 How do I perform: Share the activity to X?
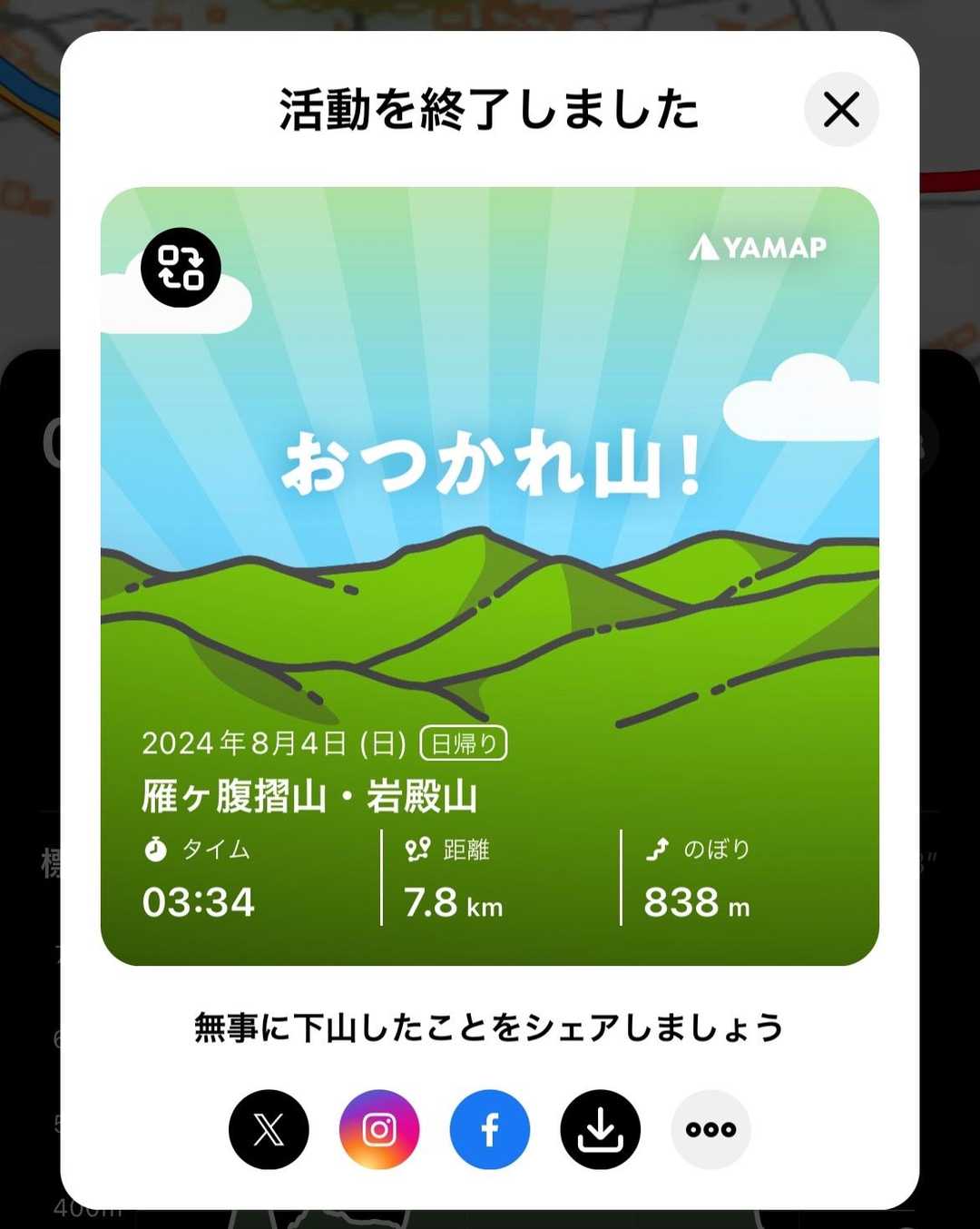(x=269, y=1129)
